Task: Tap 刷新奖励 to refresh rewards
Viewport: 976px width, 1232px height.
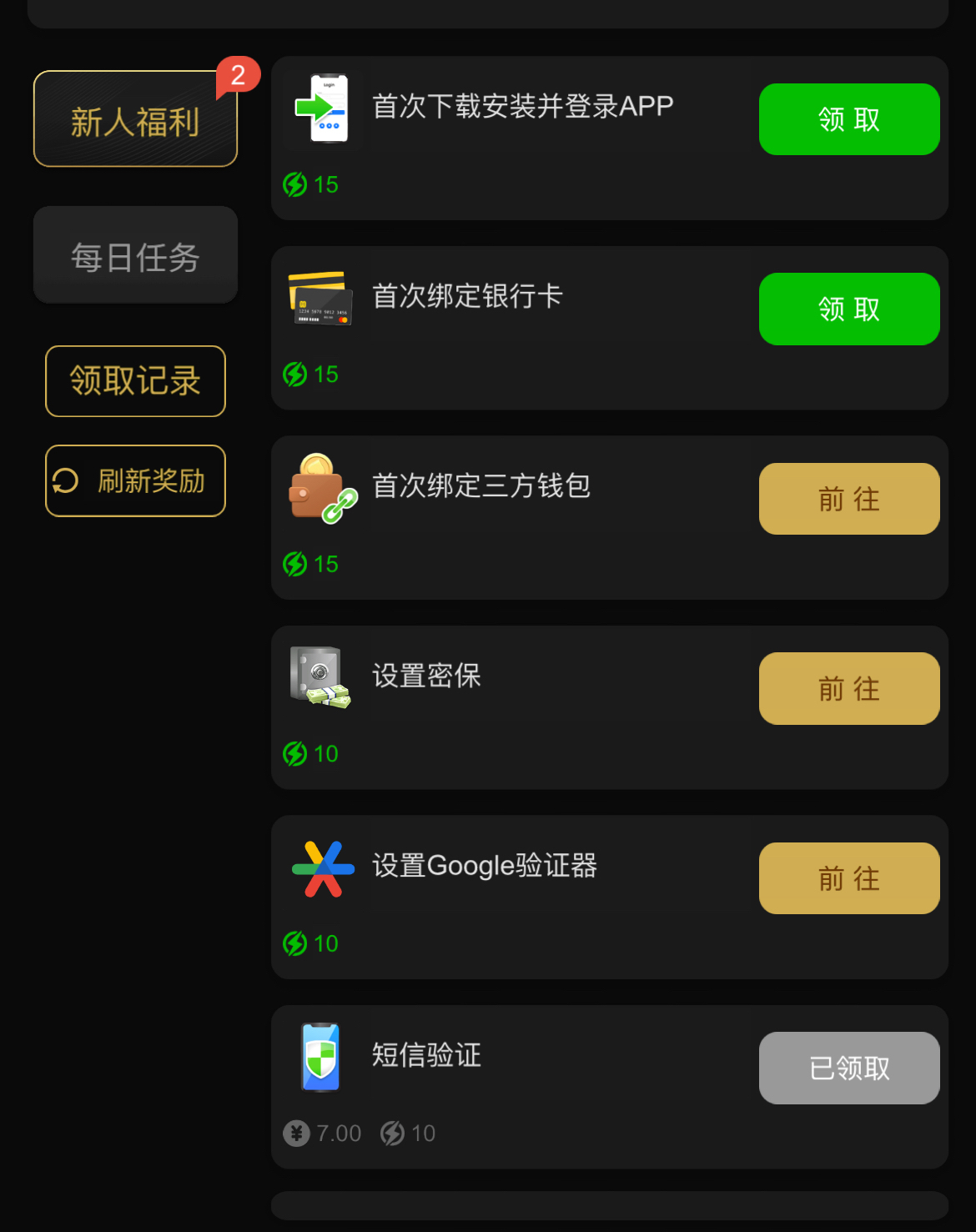Action: pos(135,480)
